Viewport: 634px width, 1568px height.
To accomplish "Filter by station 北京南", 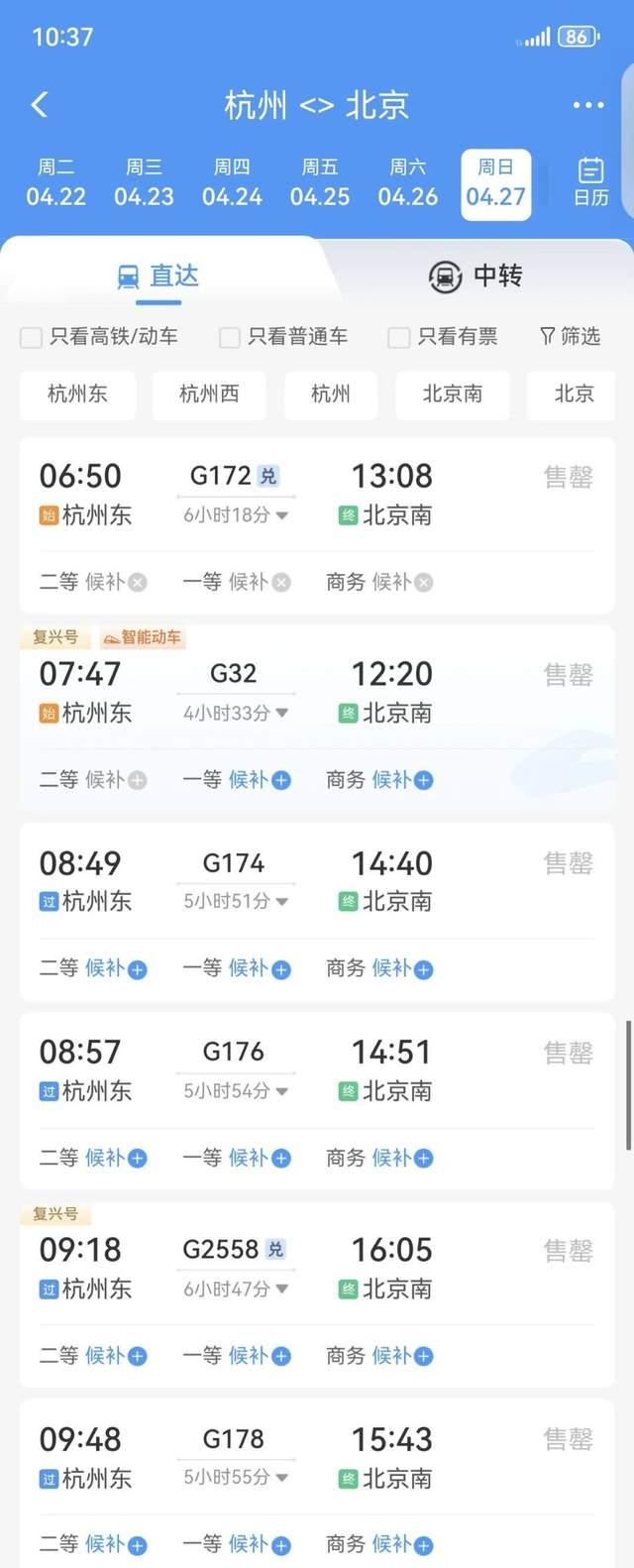I will click(x=452, y=394).
